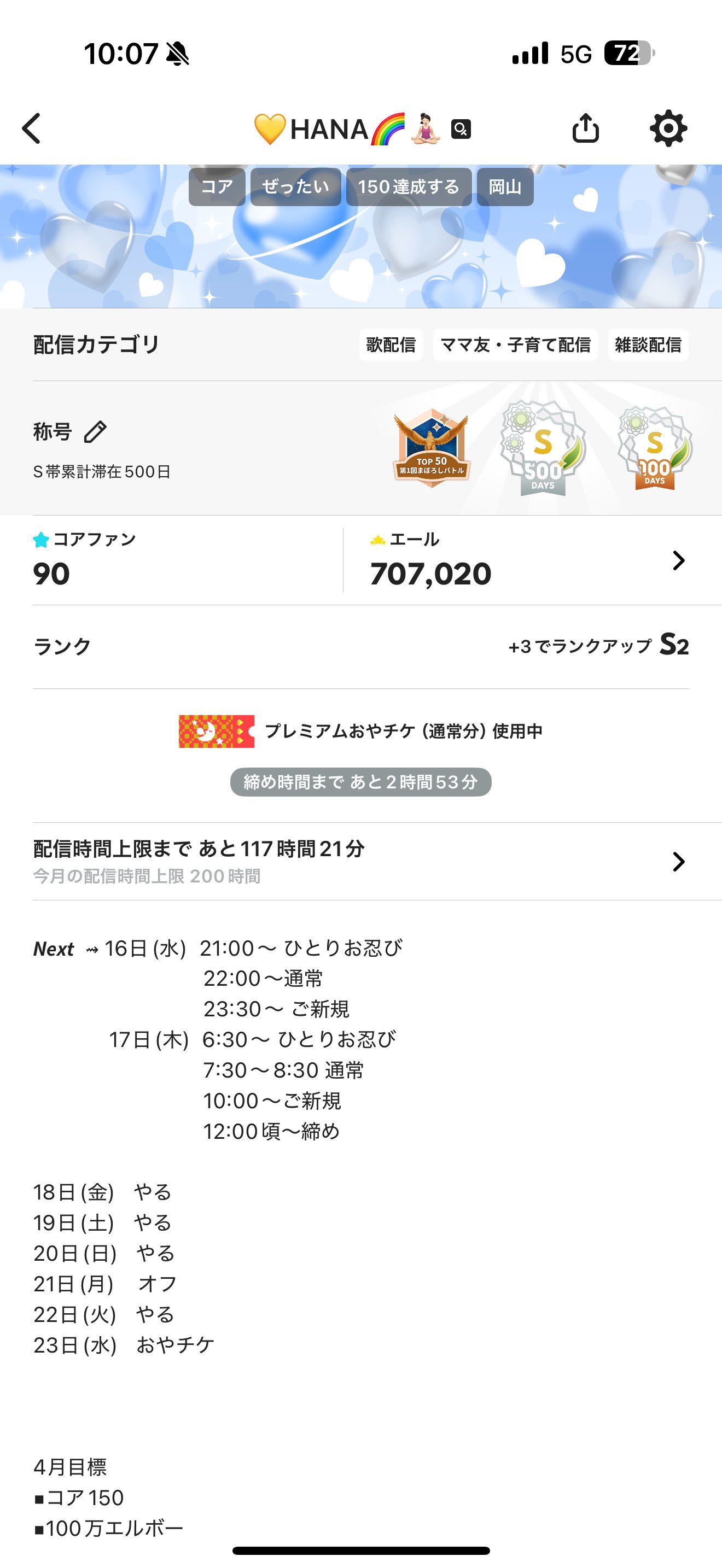Tap the S 100 DAYS badge
Viewport: 722px width, 1568px height.
(655, 448)
